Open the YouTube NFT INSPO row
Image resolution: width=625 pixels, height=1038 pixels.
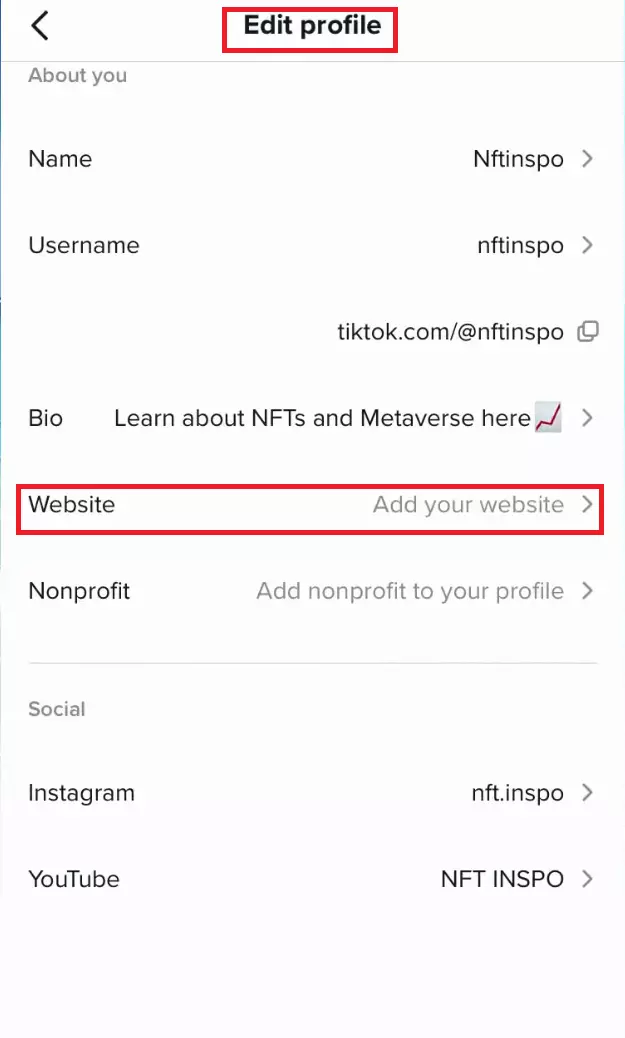point(310,880)
